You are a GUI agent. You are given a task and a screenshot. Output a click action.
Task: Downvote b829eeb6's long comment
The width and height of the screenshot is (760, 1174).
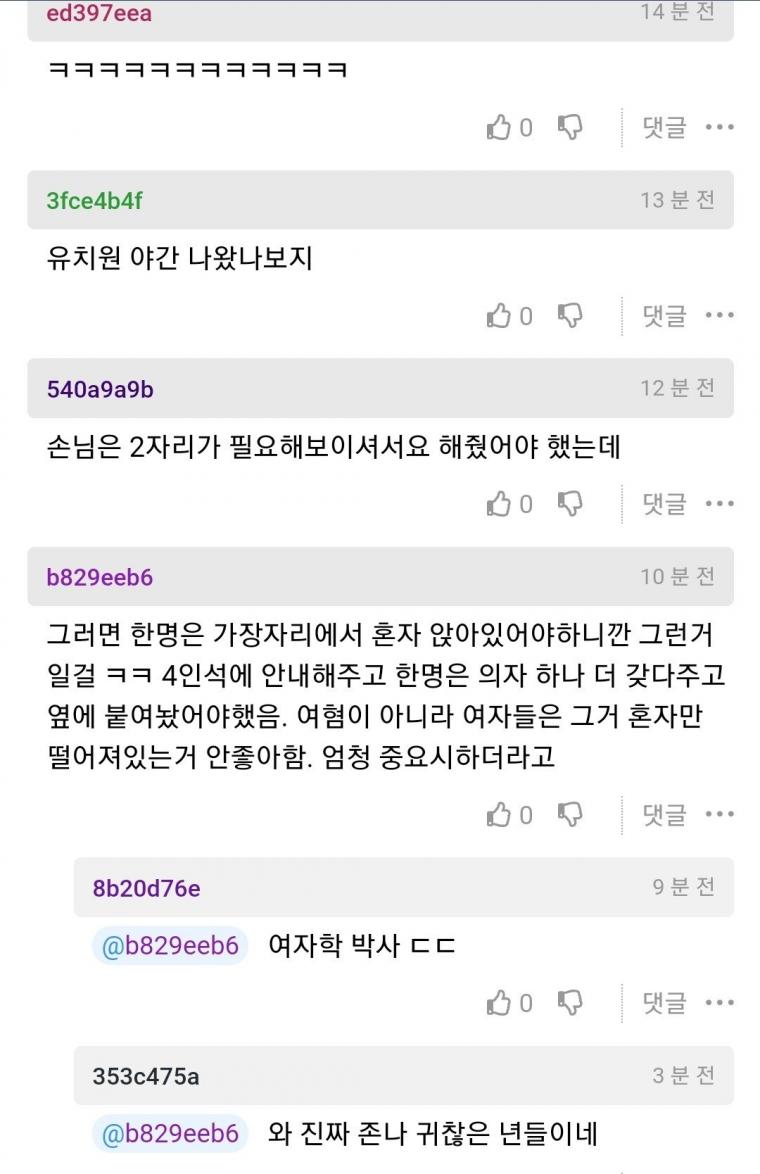tap(570, 815)
